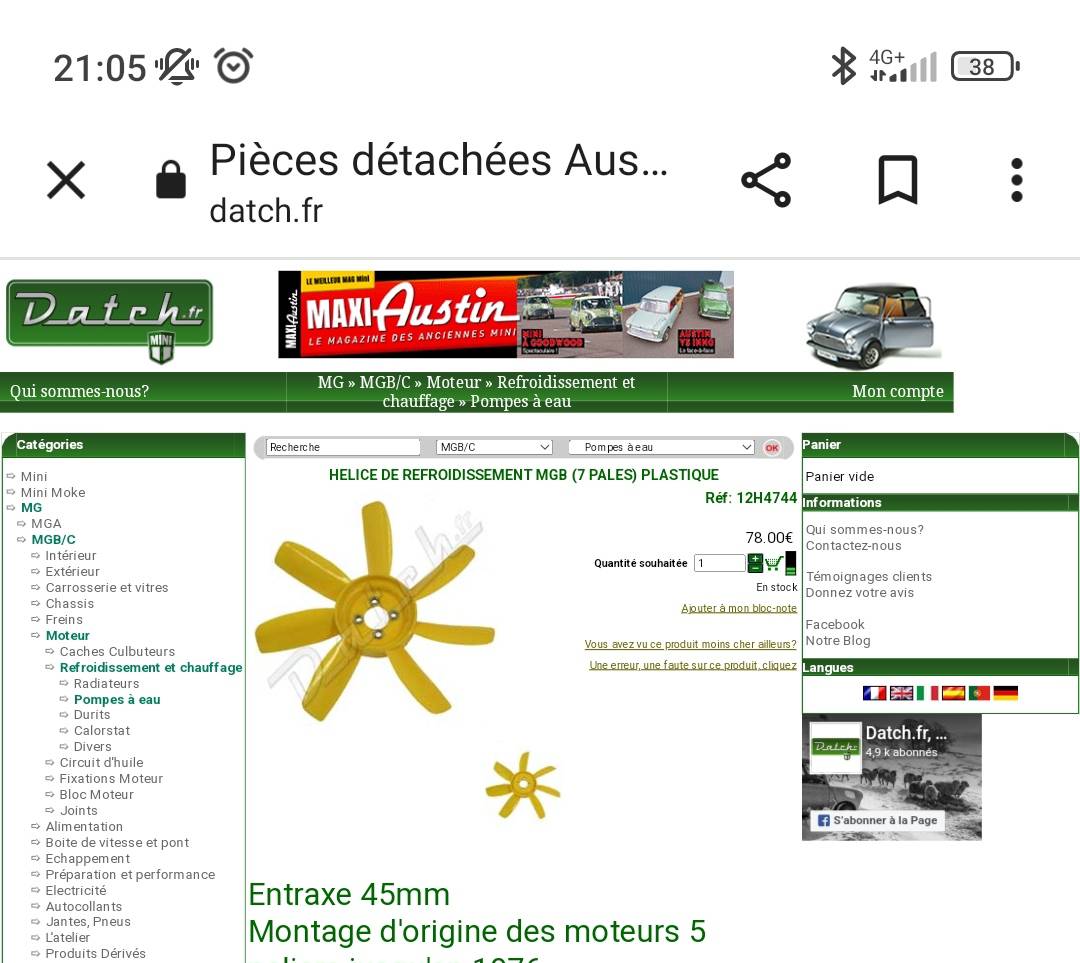Edit the Quantité souhaitée field

[719, 563]
